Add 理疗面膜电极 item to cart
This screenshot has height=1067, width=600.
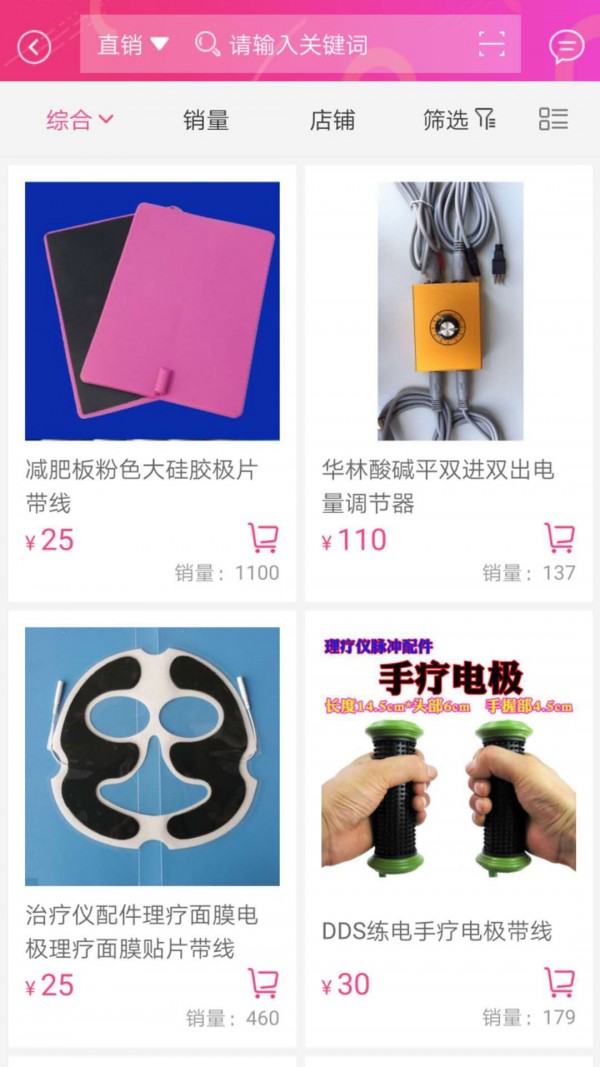click(263, 983)
